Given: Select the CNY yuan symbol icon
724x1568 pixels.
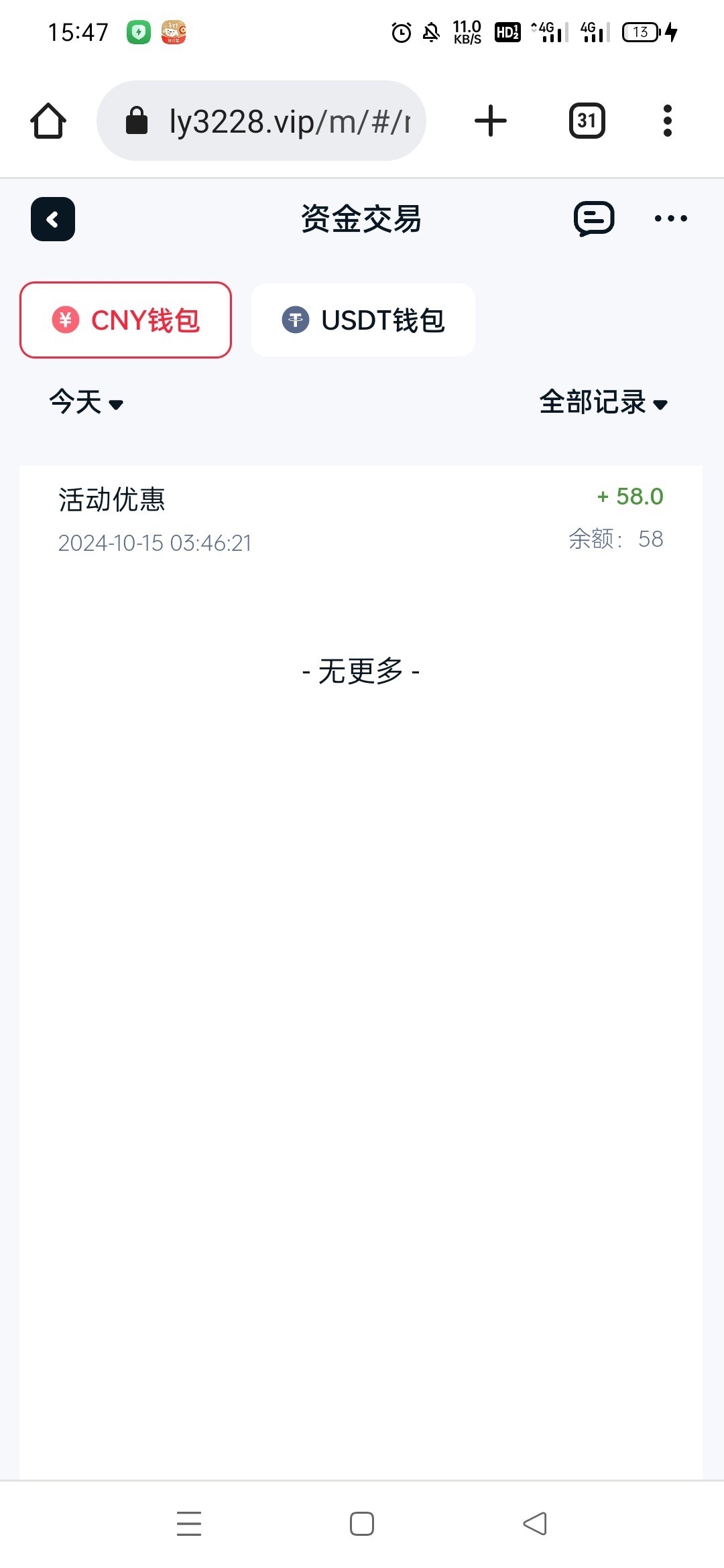Looking at the screenshot, I should click(x=64, y=320).
